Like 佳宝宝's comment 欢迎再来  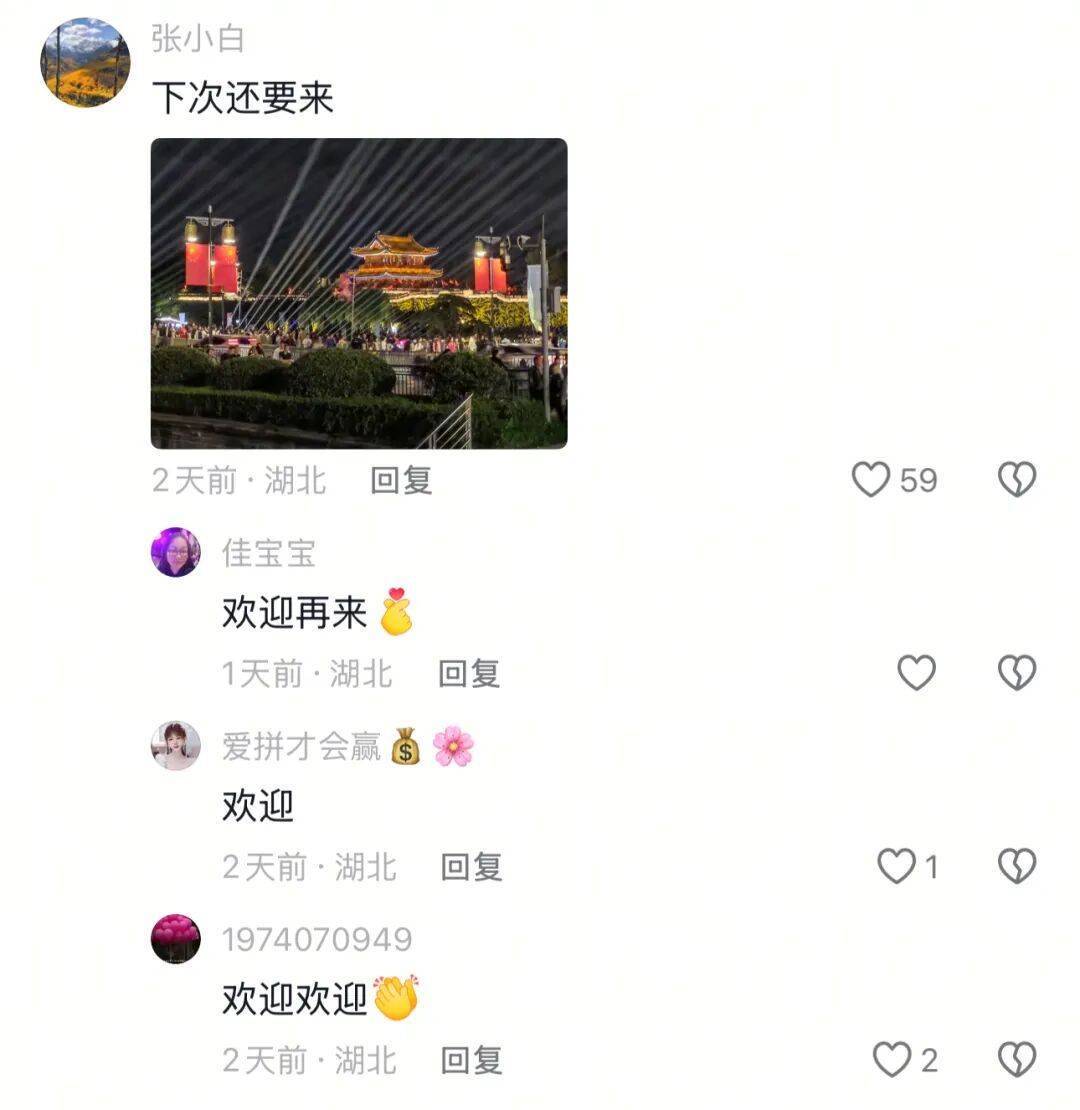[916, 673]
